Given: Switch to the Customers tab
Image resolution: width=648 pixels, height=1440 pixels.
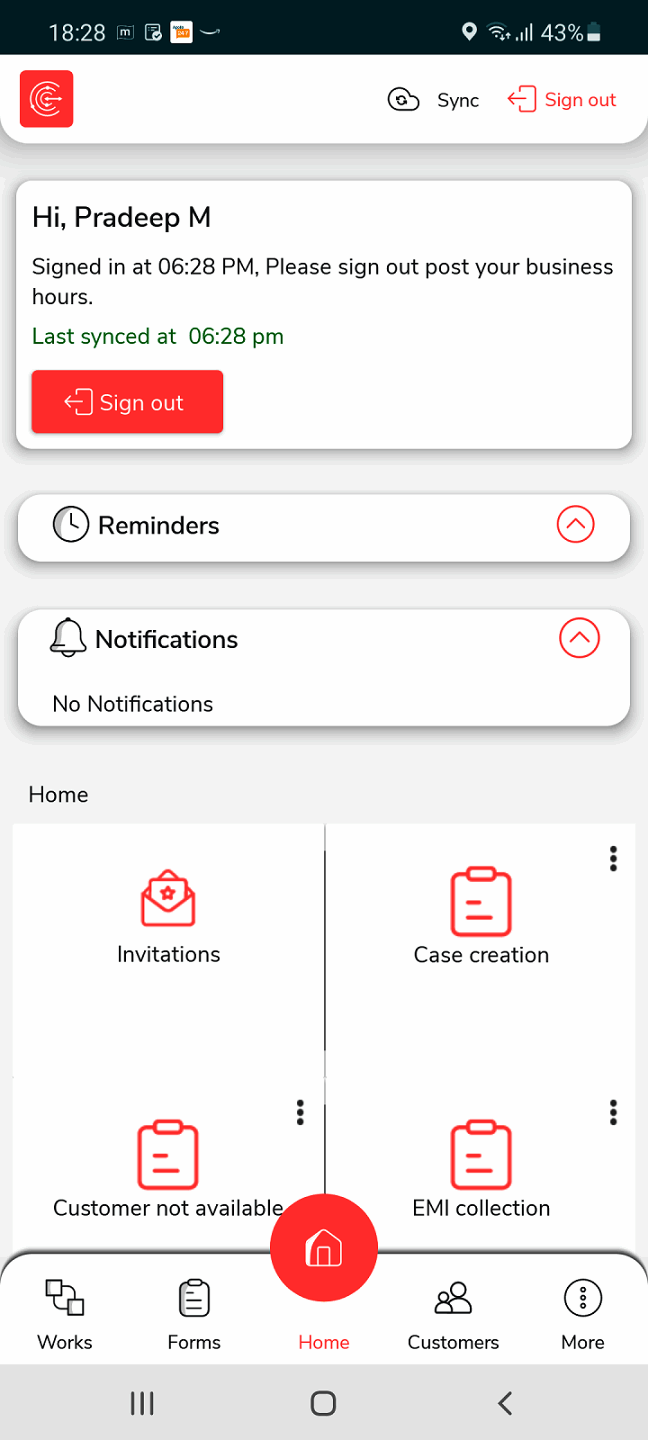Looking at the screenshot, I should pos(453,1314).
